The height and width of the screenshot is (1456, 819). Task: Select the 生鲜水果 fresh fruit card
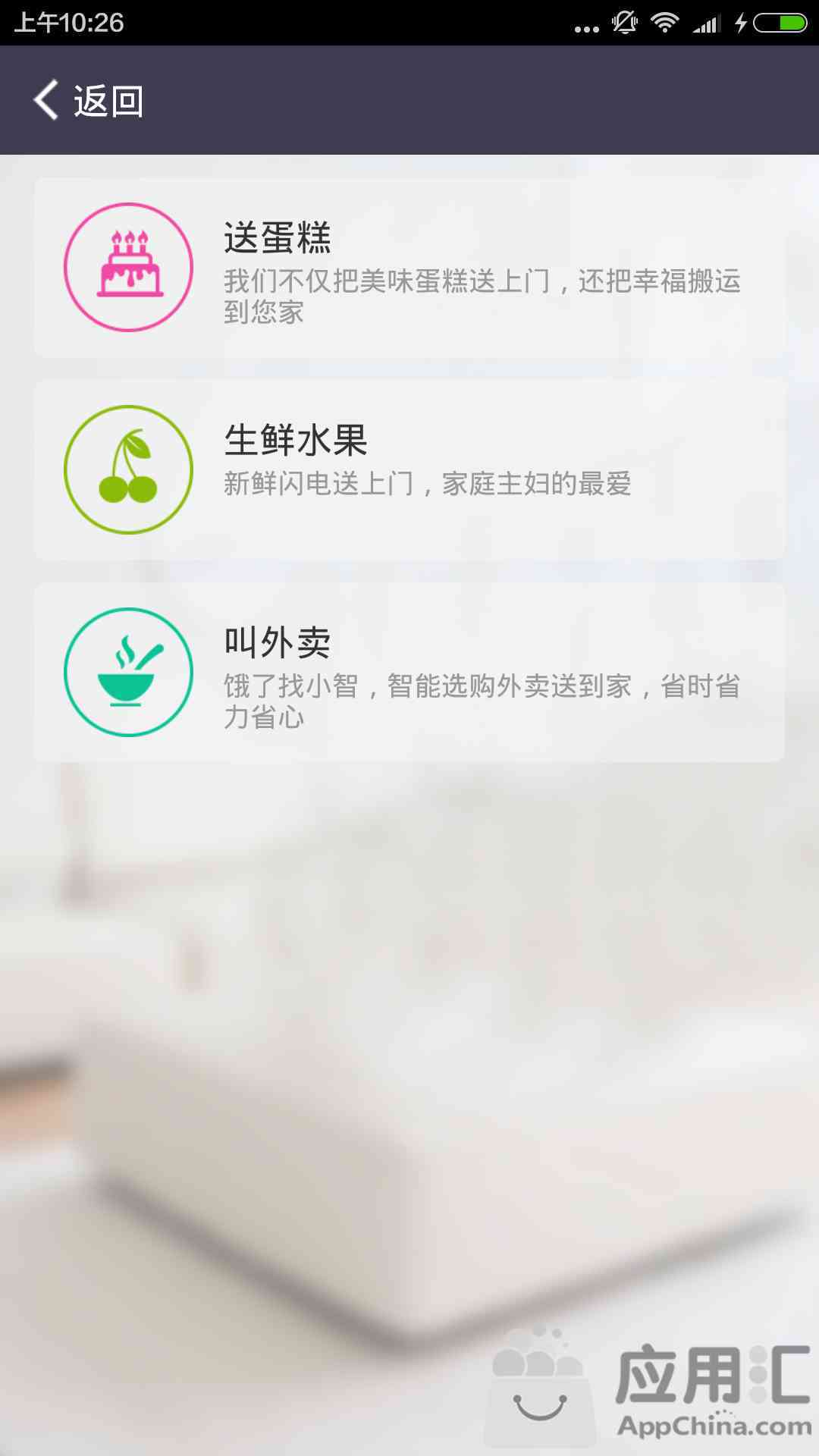(x=409, y=470)
